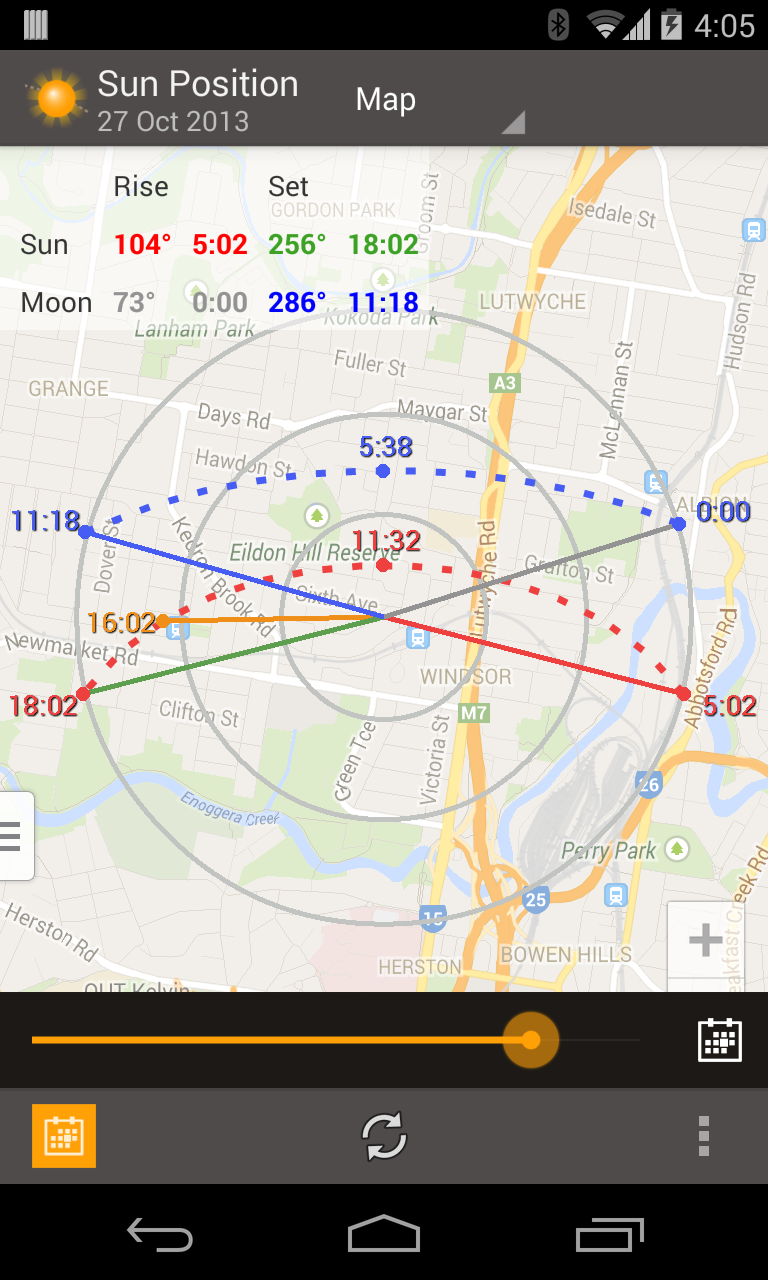Refresh the sun position data
Screen dimensions: 768x1280
(384, 1136)
